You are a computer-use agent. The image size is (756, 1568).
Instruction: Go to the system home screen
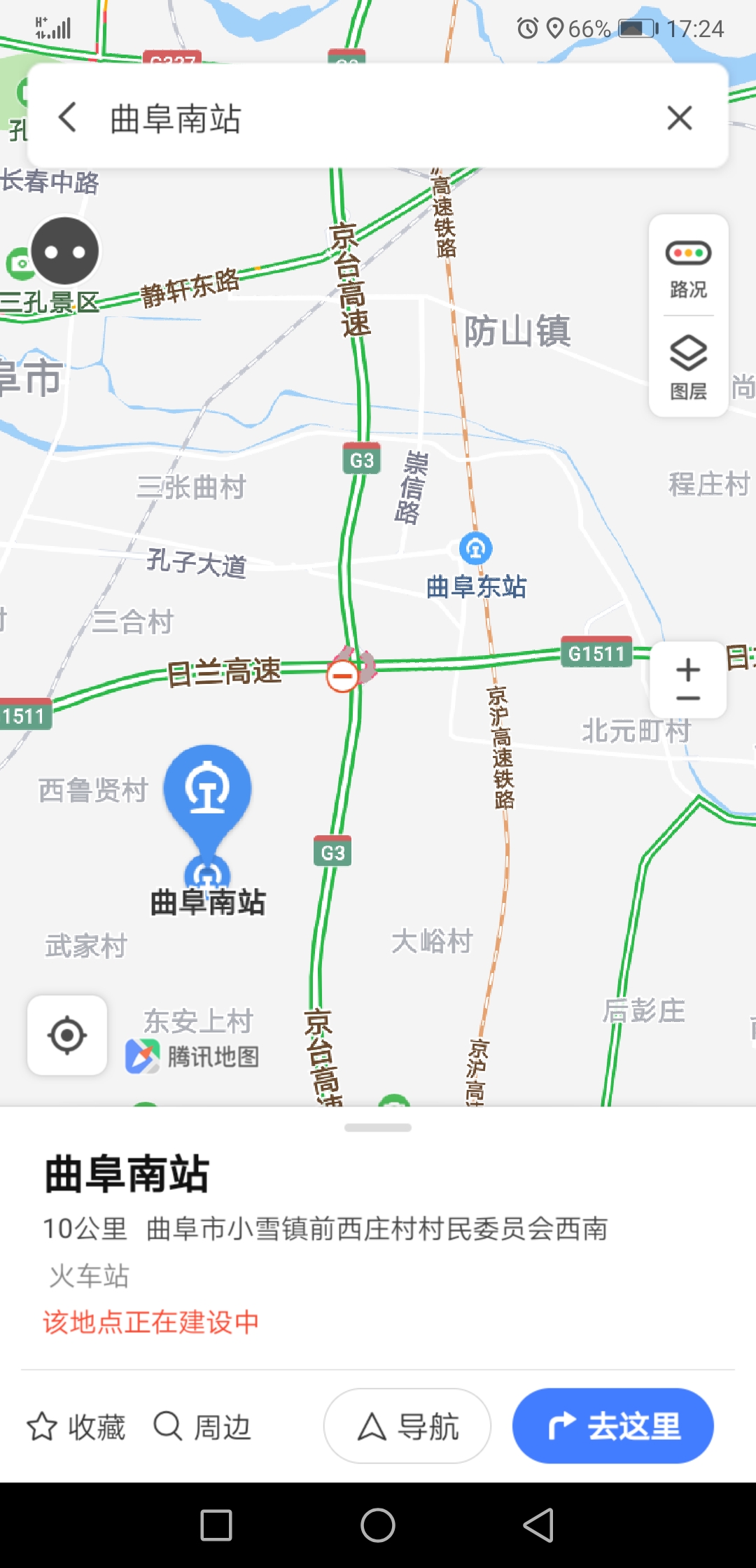(x=378, y=1525)
